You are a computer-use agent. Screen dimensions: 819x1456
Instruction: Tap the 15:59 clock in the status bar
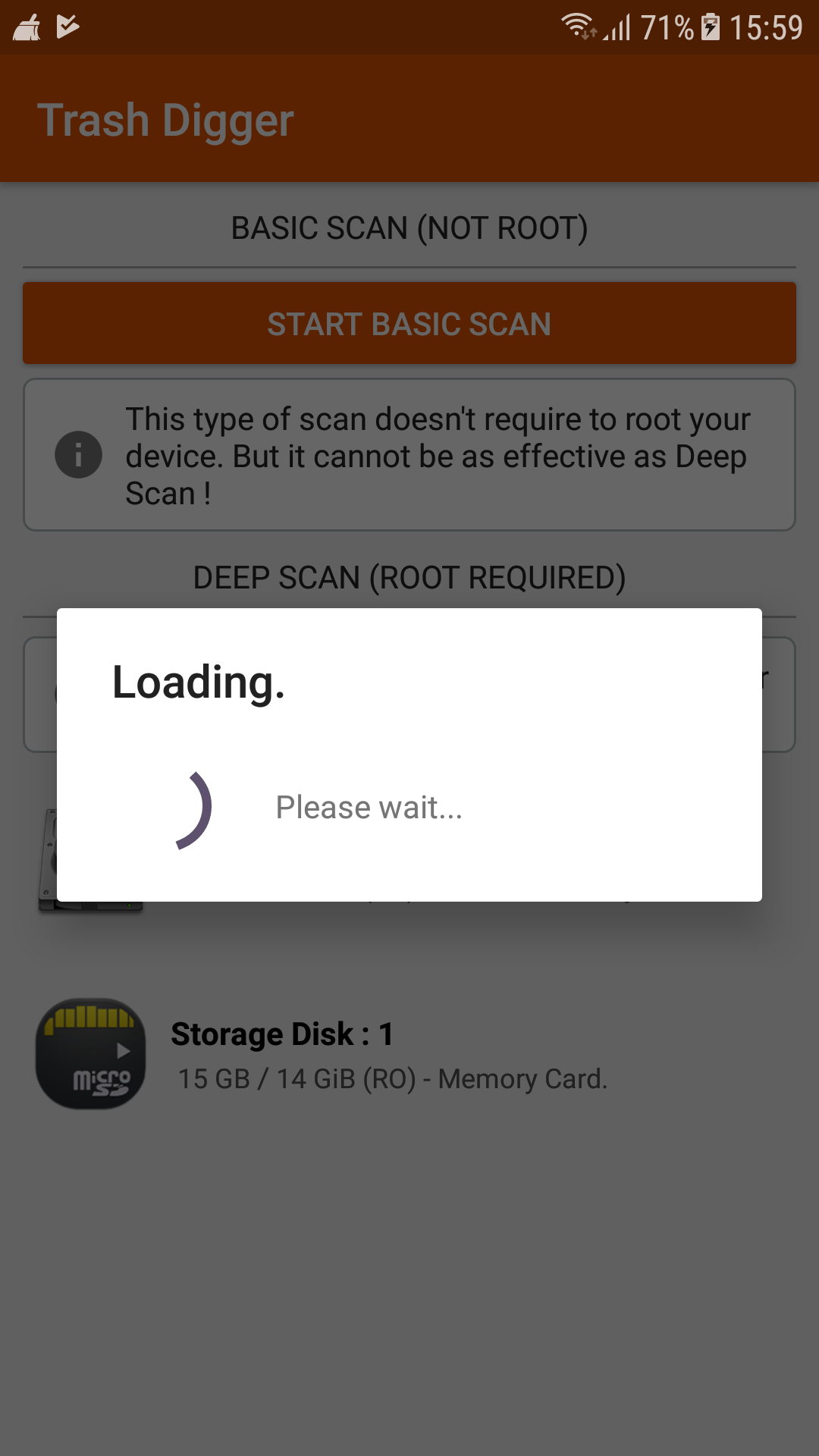766,25
